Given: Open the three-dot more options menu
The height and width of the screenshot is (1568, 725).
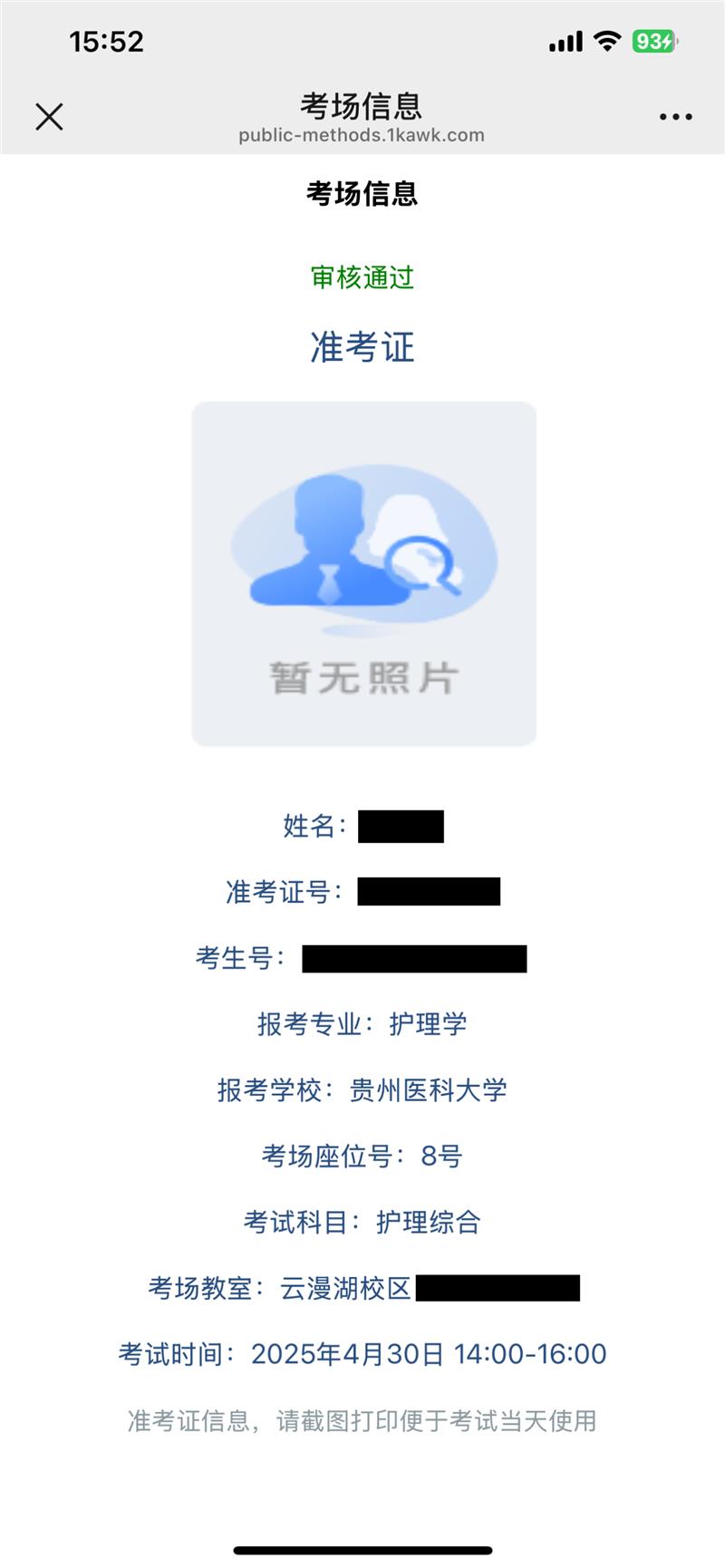Looking at the screenshot, I should pos(675,117).
